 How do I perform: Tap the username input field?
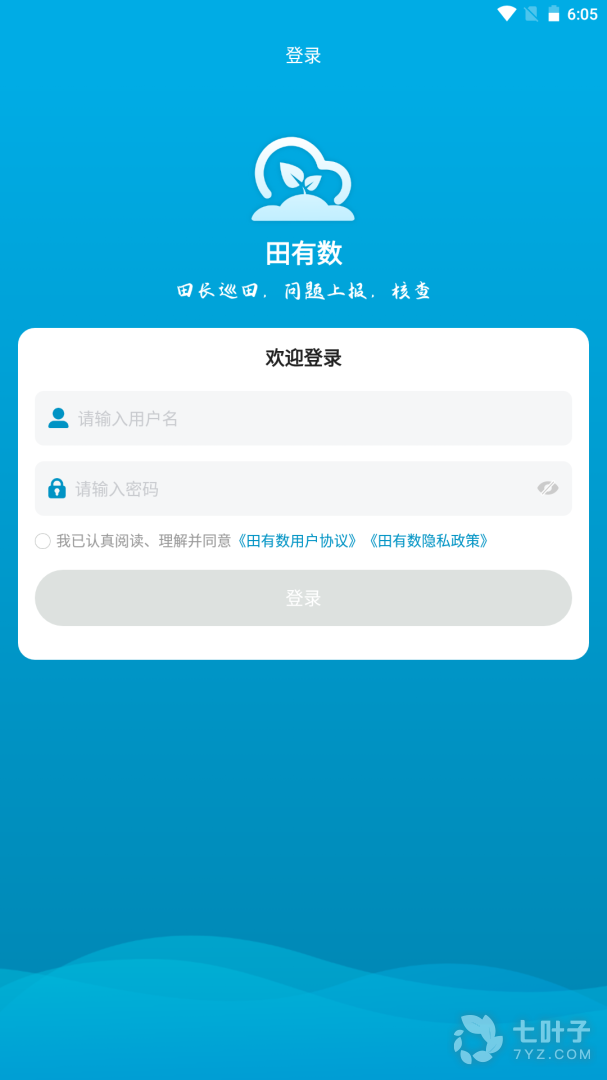click(320, 418)
